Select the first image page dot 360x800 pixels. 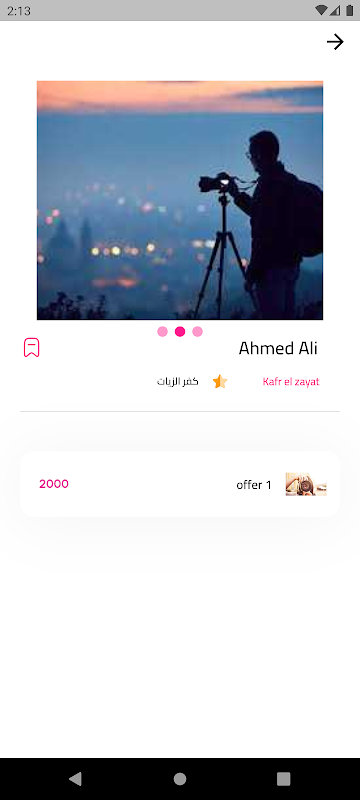[x=163, y=332]
